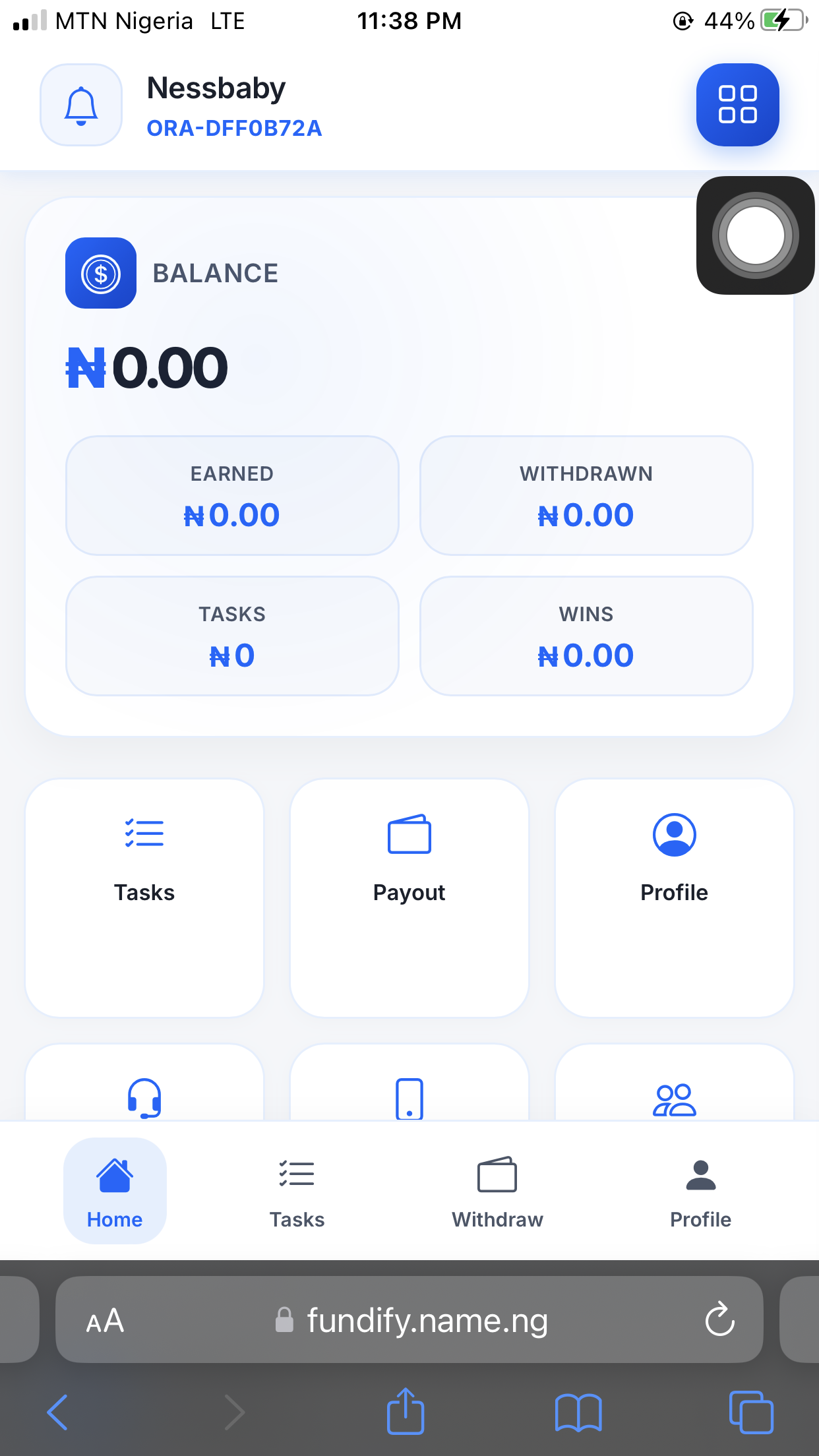819x1456 pixels.
Task: Go back in Safari
Action: tap(57, 1412)
